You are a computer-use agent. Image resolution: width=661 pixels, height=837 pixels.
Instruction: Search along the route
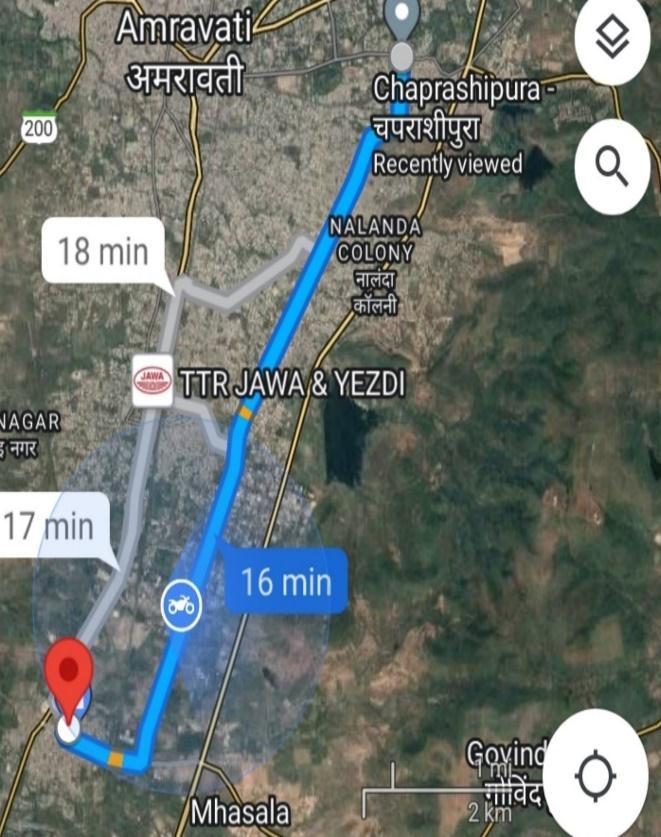coord(612,166)
